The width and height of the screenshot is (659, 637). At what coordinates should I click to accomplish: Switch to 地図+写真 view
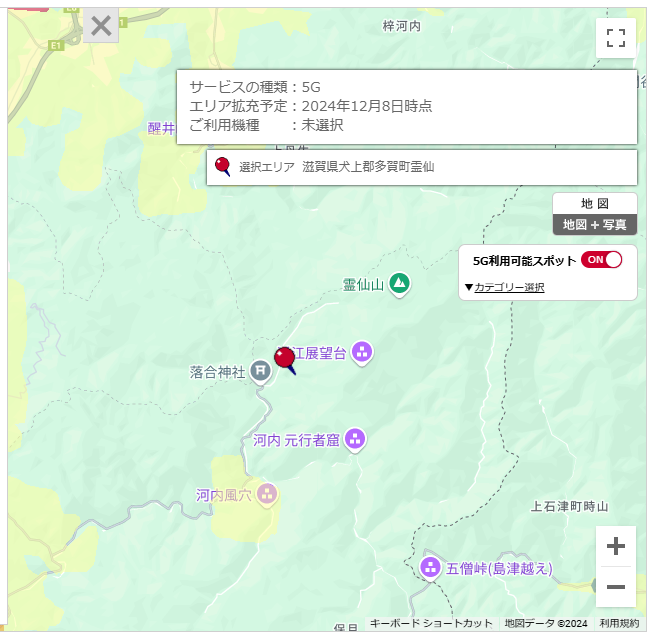pyautogui.click(x=595, y=225)
